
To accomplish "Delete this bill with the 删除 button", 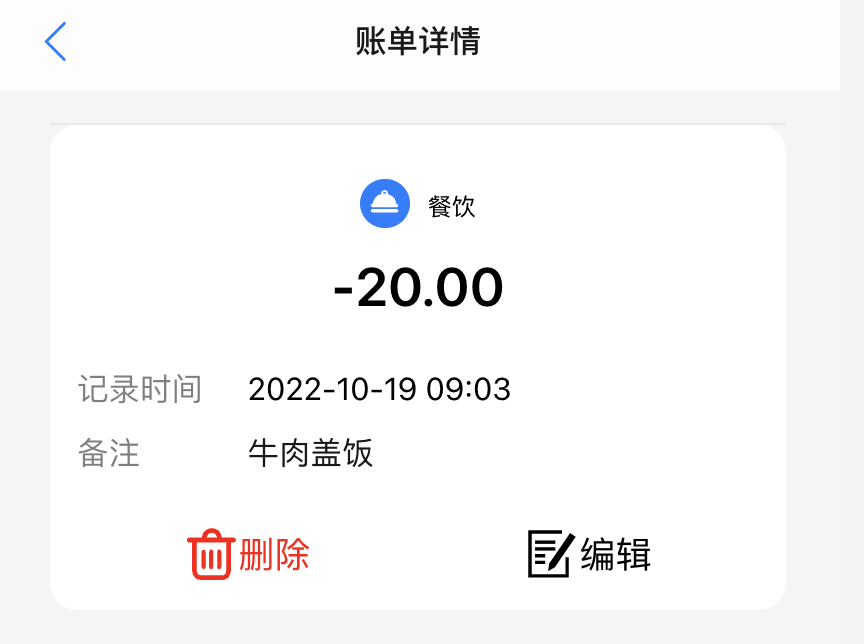I will click(x=249, y=554).
